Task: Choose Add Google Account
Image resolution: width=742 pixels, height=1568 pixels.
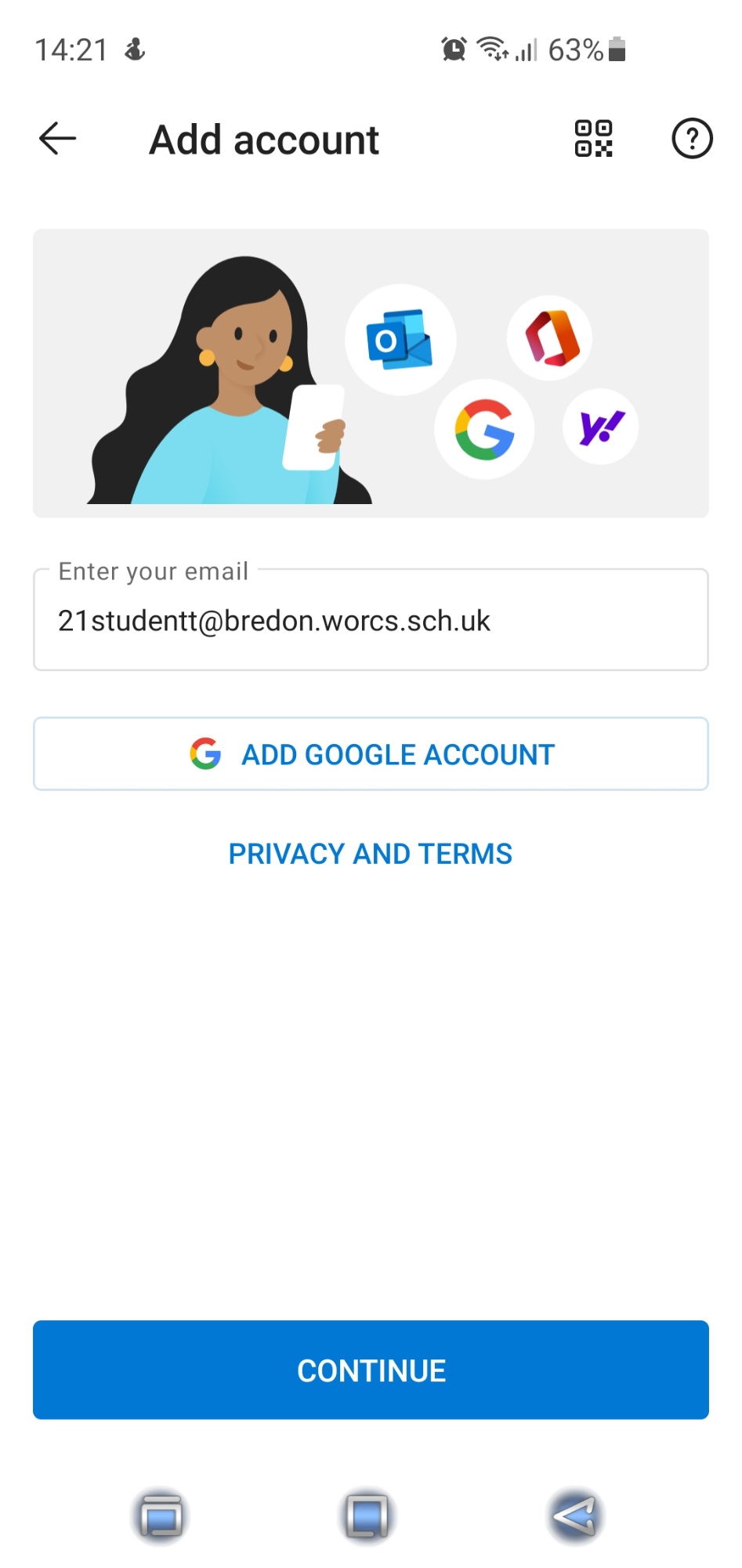Action: click(x=371, y=753)
